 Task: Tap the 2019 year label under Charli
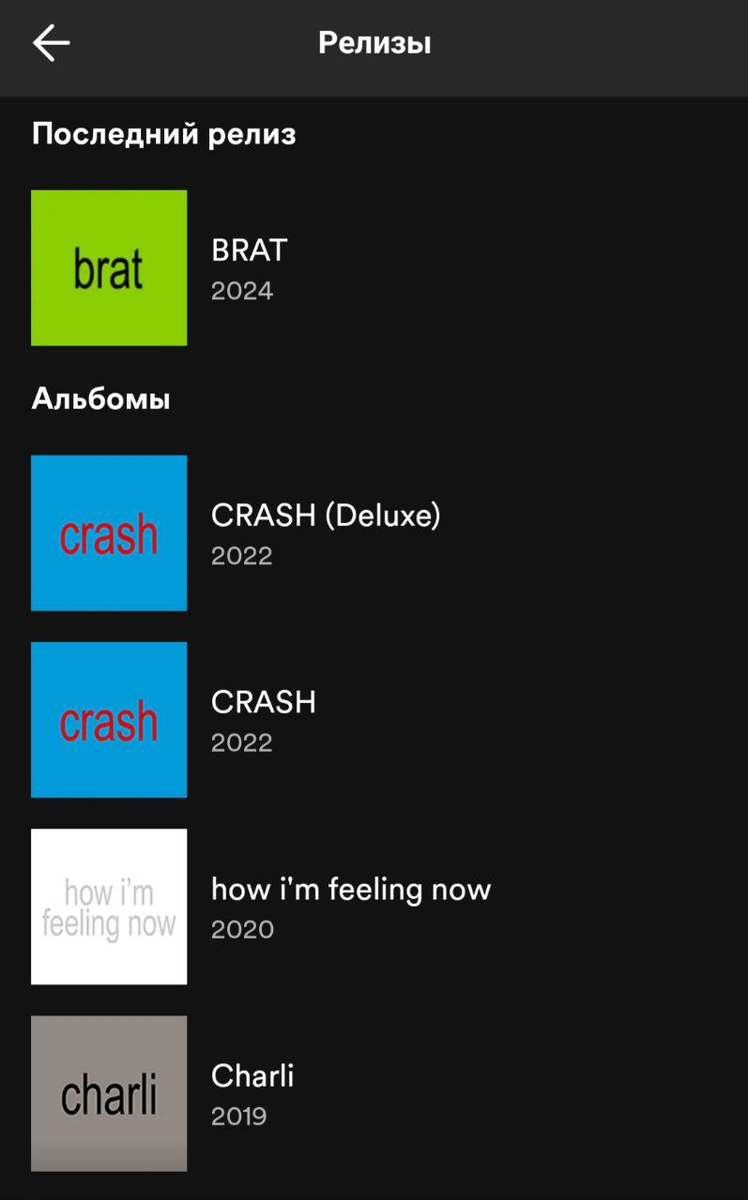click(x=239, y=1117)
